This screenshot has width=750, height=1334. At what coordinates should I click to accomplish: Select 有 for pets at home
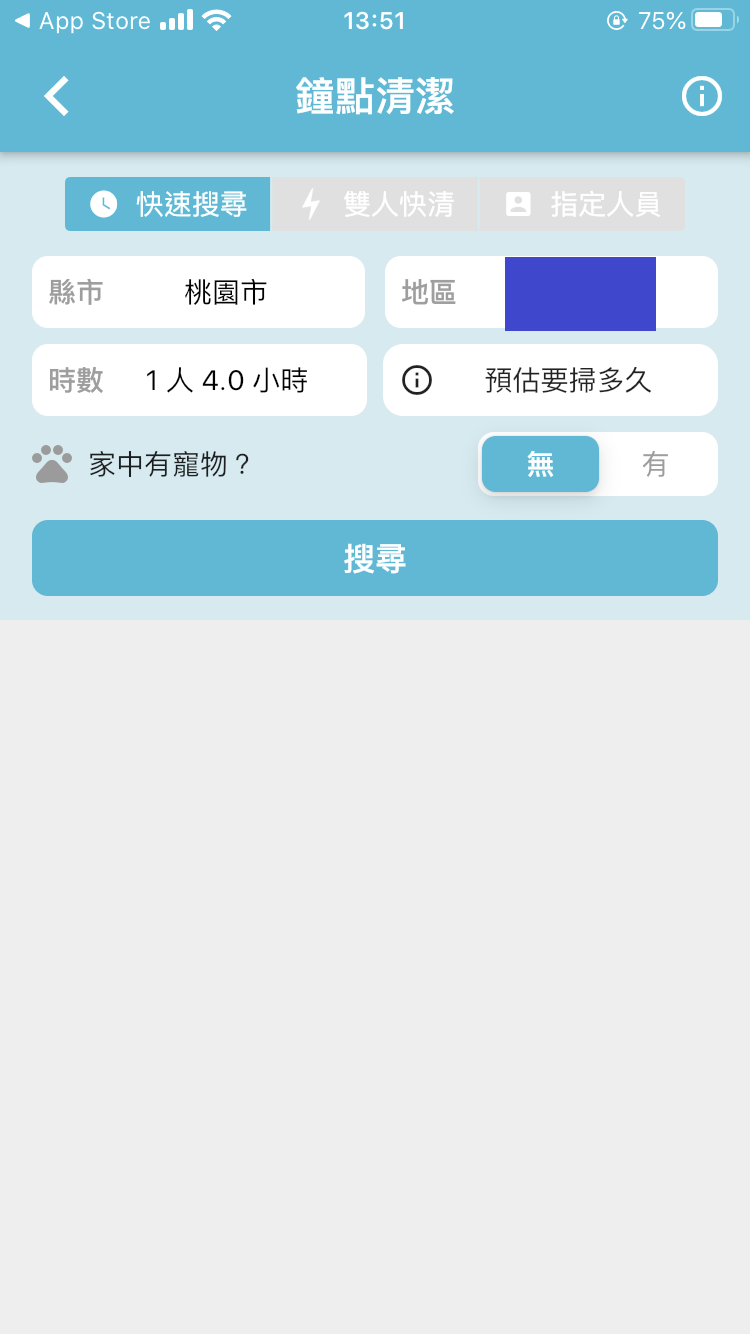(x=656, y=464)
